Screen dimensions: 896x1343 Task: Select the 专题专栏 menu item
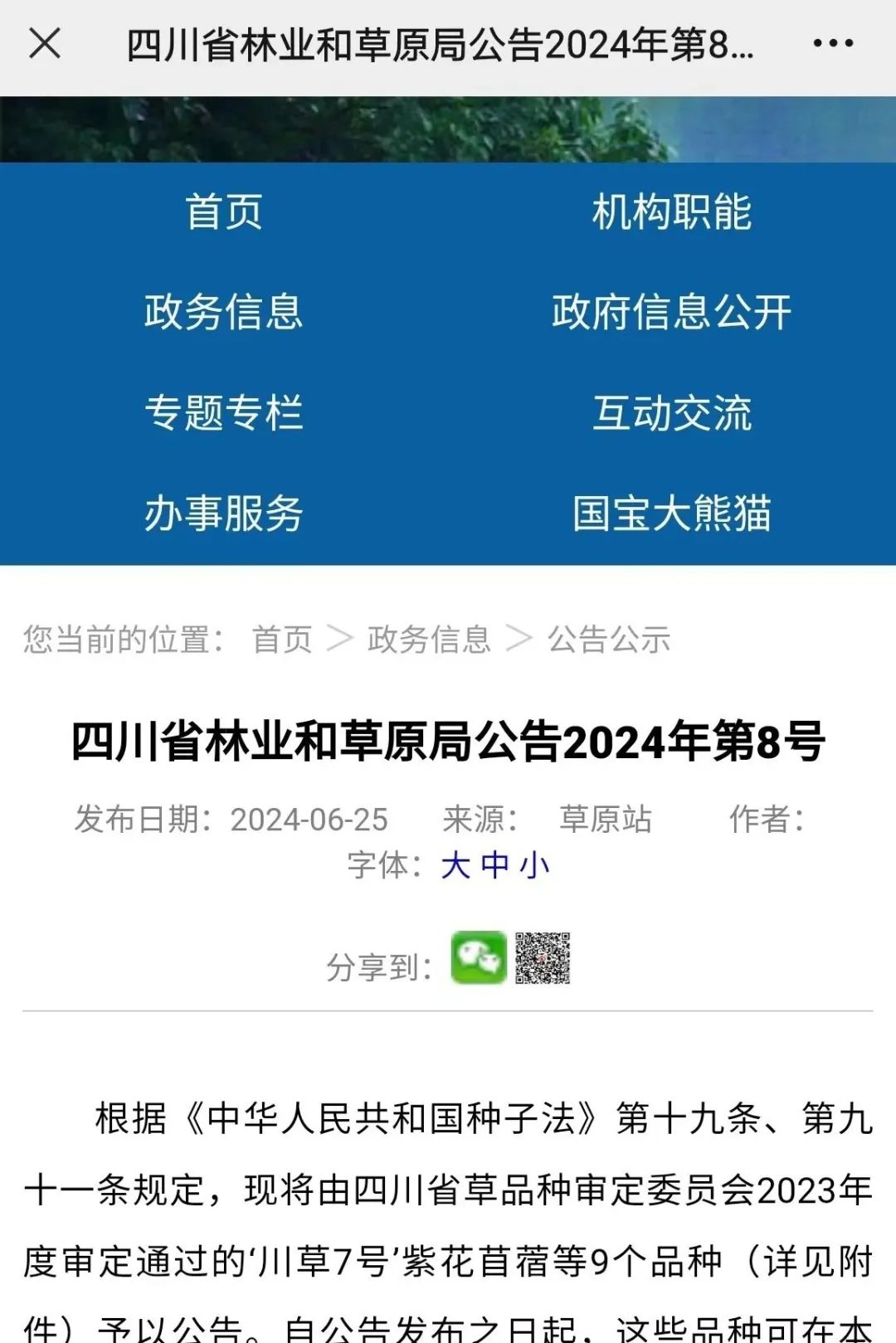[x=224, y=412]
